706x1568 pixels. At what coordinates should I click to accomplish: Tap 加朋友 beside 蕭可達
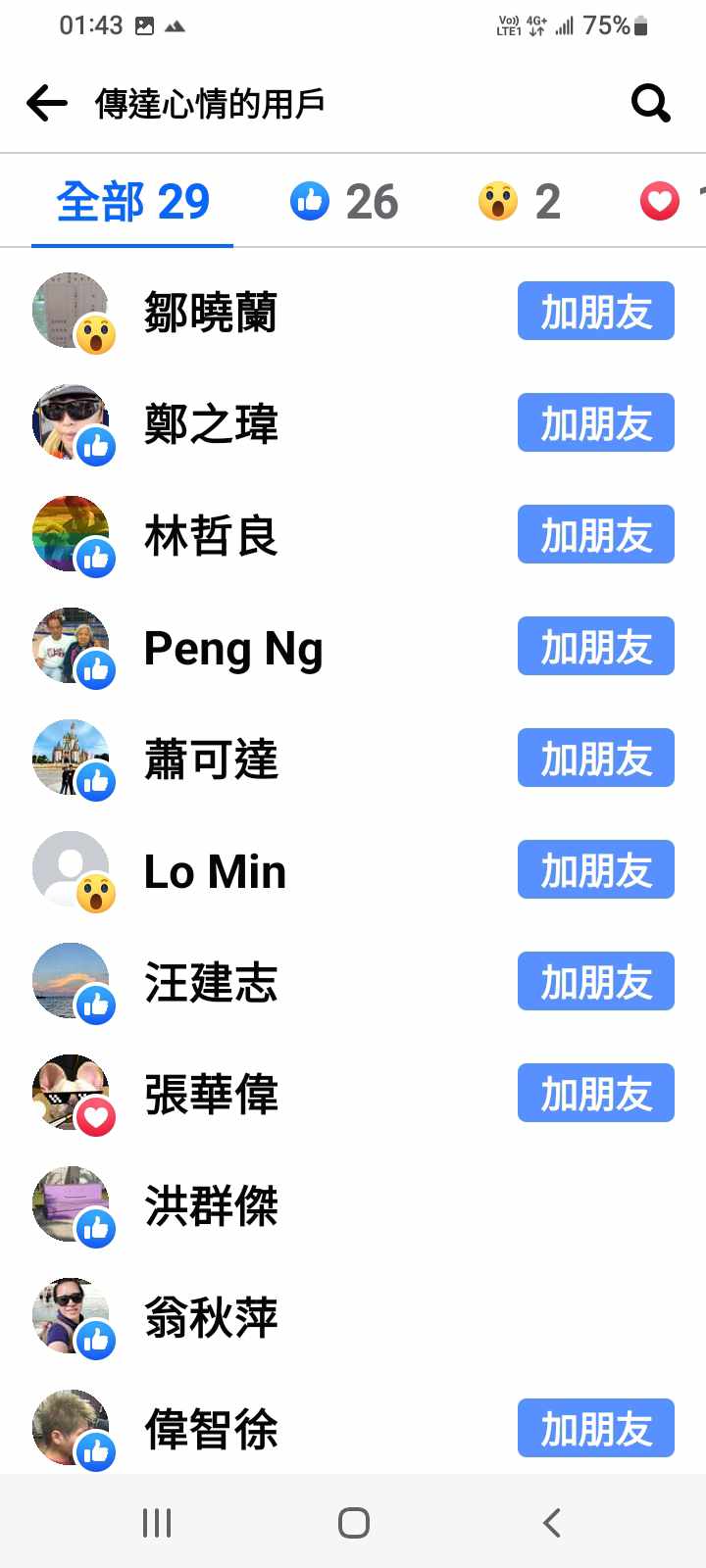[595, 759]
